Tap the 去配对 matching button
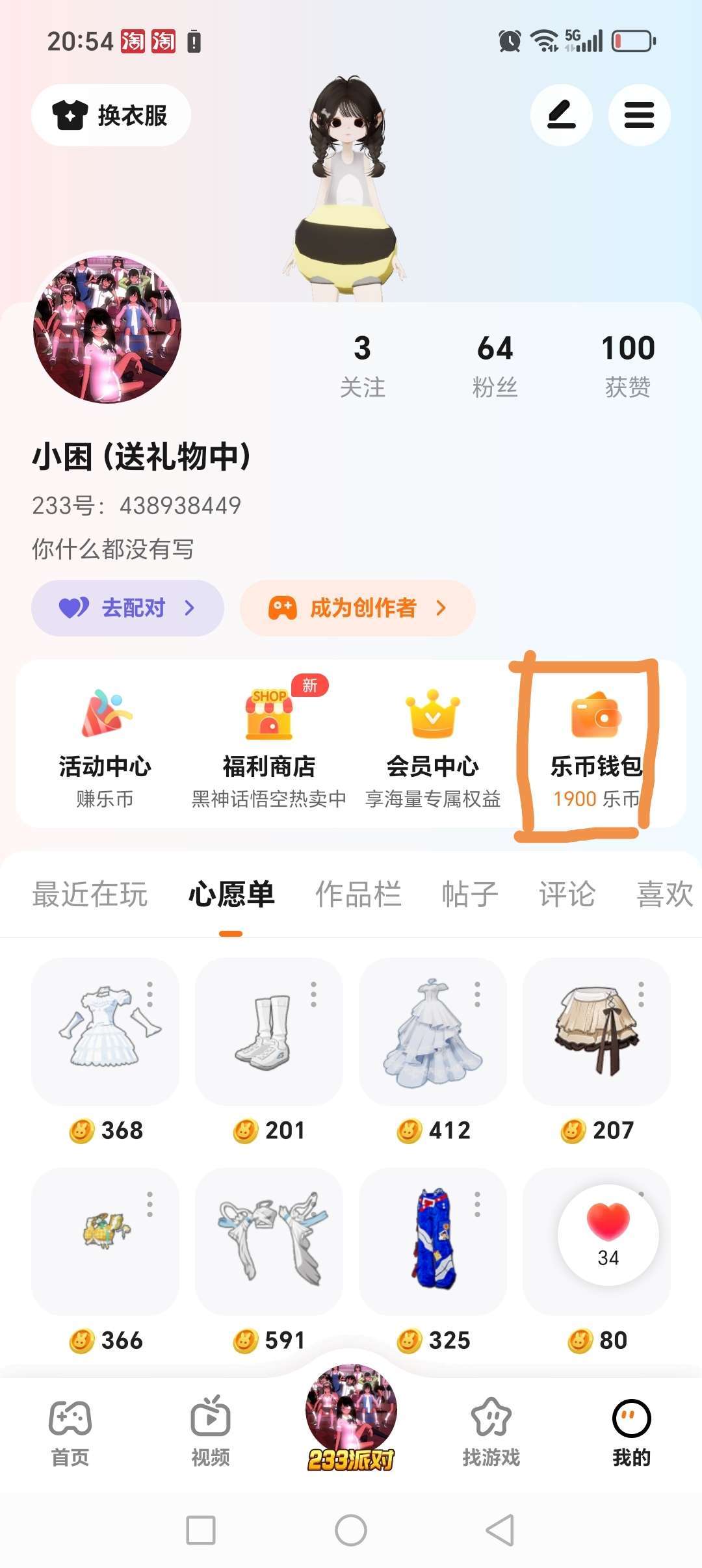This screenshot has height=1568, width=702. pyautogui.click(x=127, y=608)
